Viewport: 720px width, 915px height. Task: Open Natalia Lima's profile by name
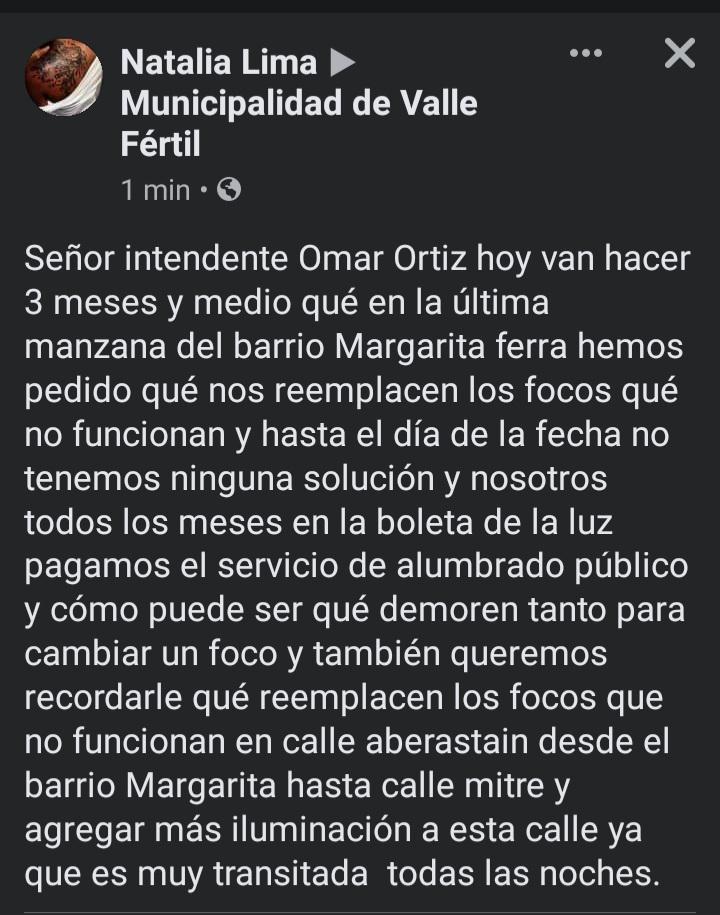click(218, 62)
